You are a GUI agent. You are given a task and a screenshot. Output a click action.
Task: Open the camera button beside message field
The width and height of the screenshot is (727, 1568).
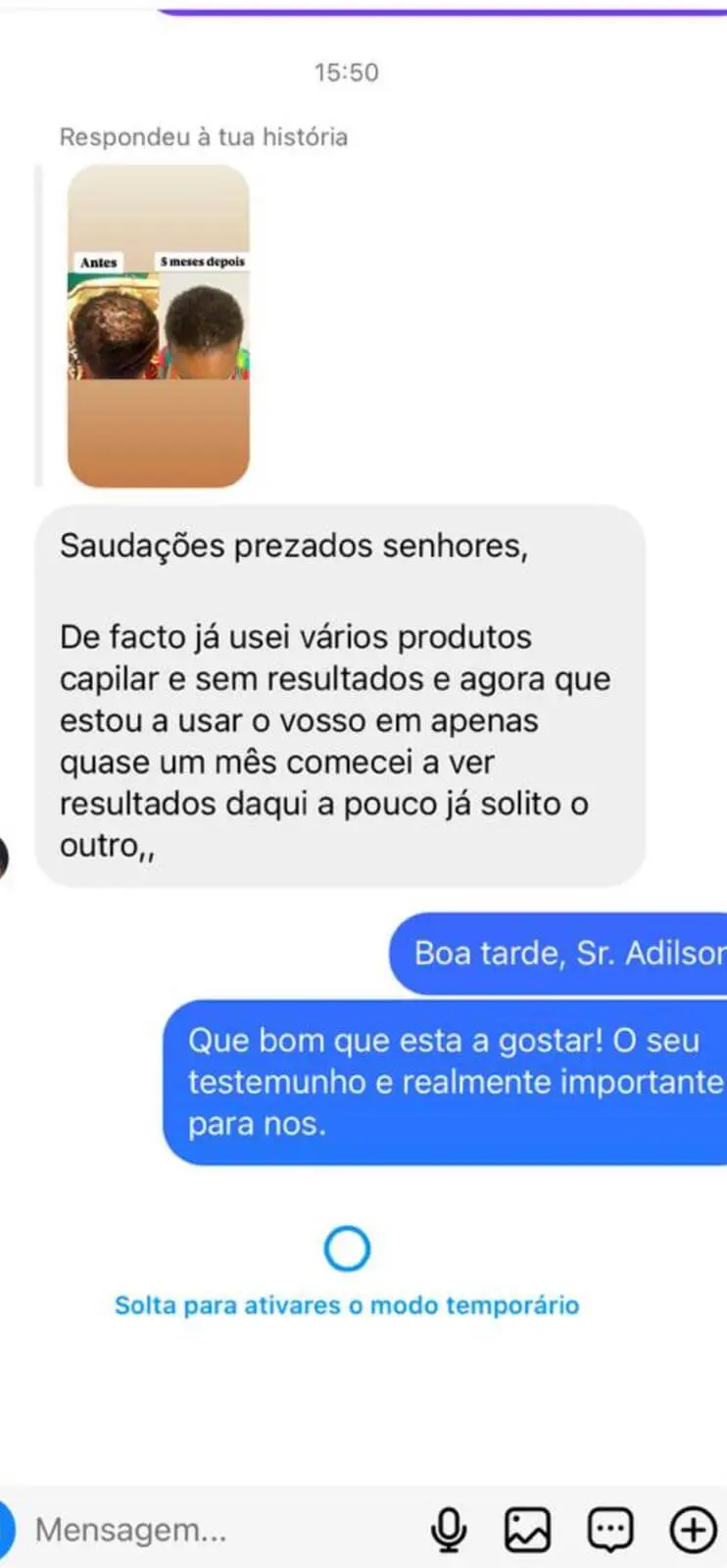click(6, 1530)
